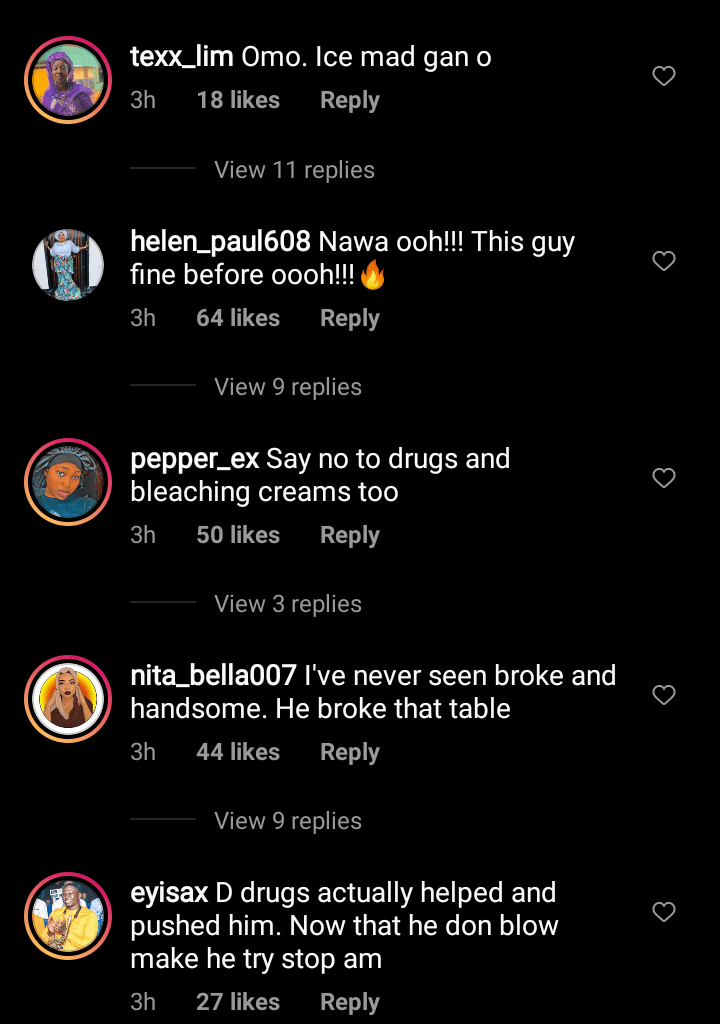The height and width of the screenshot is (1024, 720).
Task: Expand View 9 replies under nita_bella007
Action: 288,821
